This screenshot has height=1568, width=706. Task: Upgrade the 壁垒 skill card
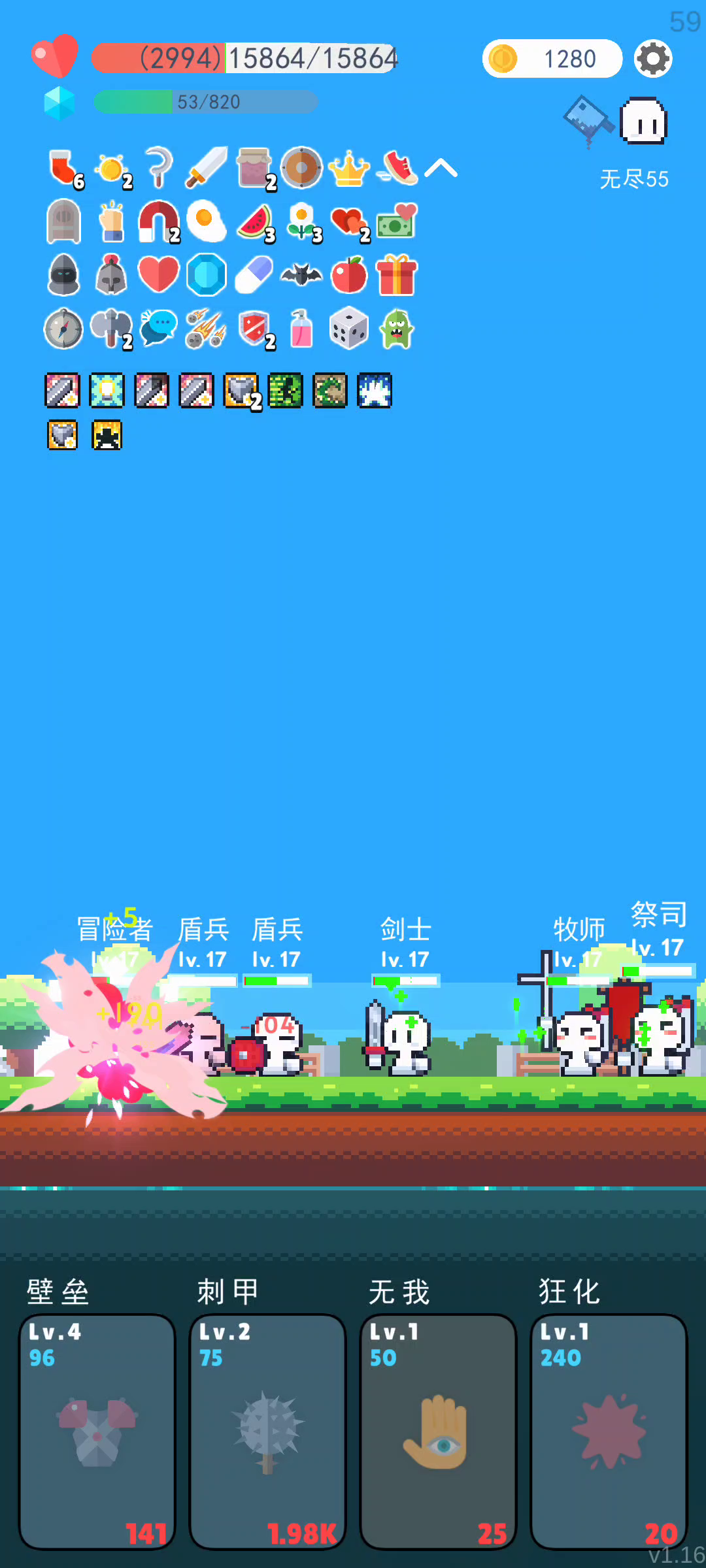[x=97, y=1431]
